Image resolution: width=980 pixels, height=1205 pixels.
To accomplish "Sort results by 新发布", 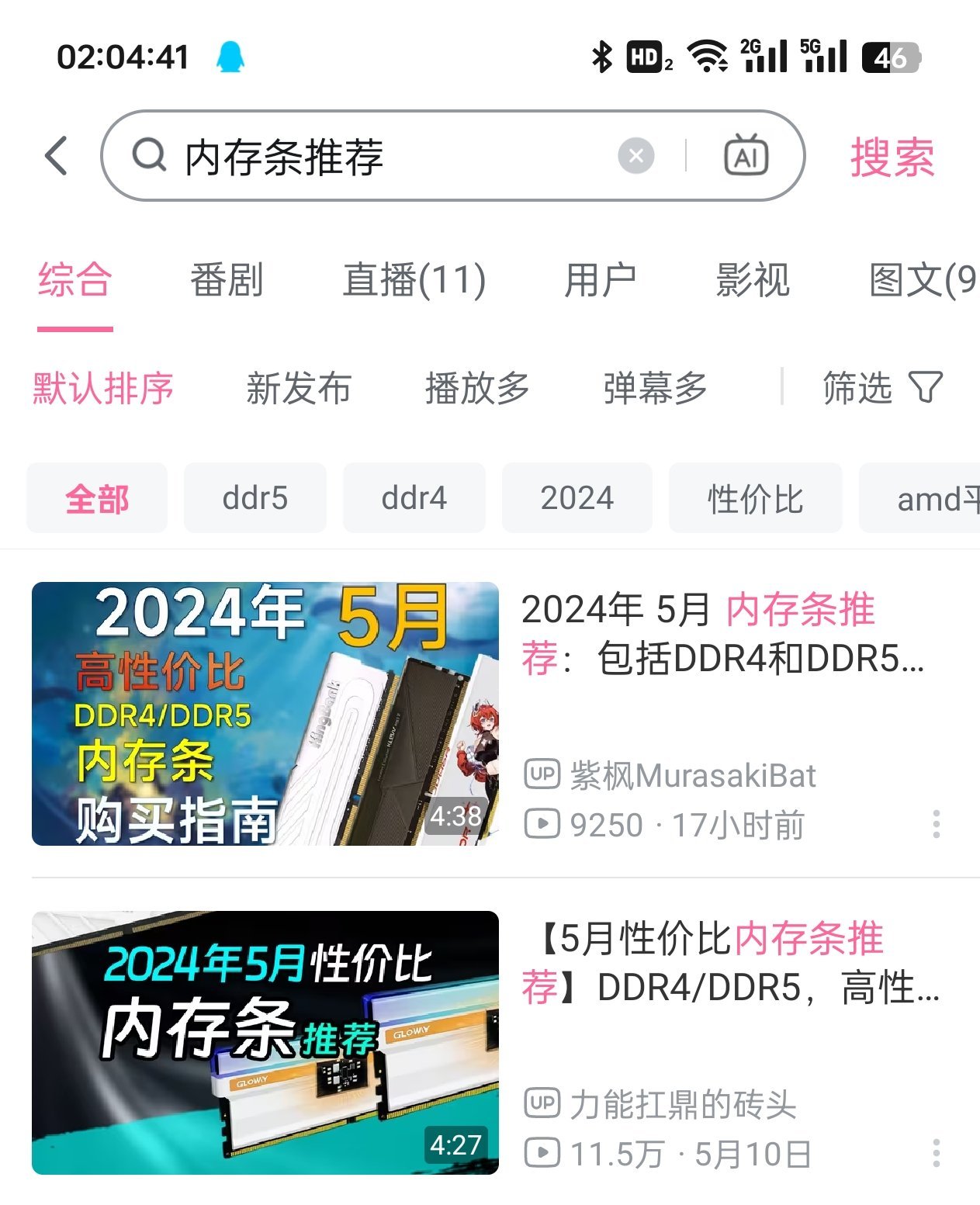I will (299, 388).
